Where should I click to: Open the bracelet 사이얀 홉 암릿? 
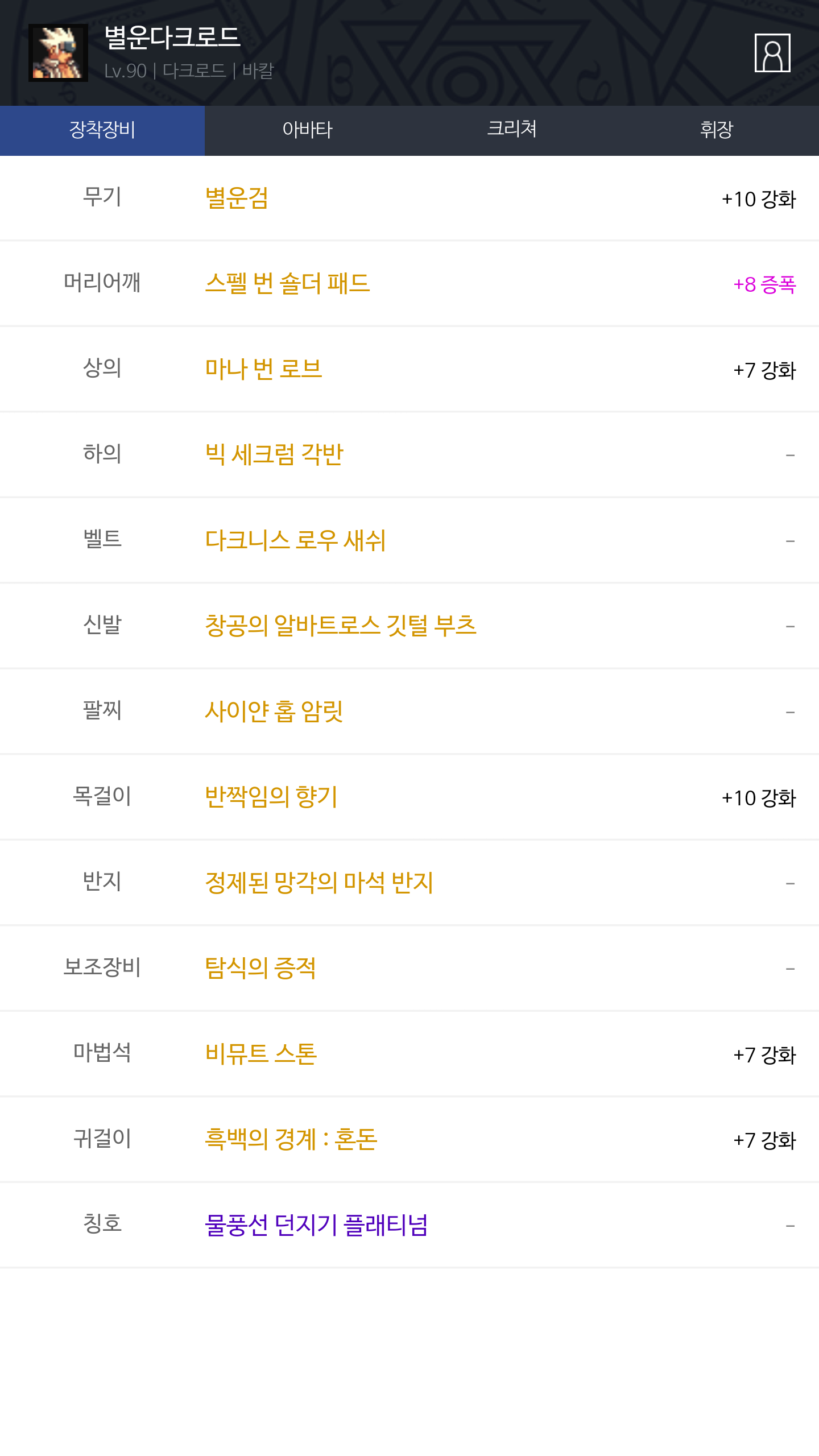[274, 712]
